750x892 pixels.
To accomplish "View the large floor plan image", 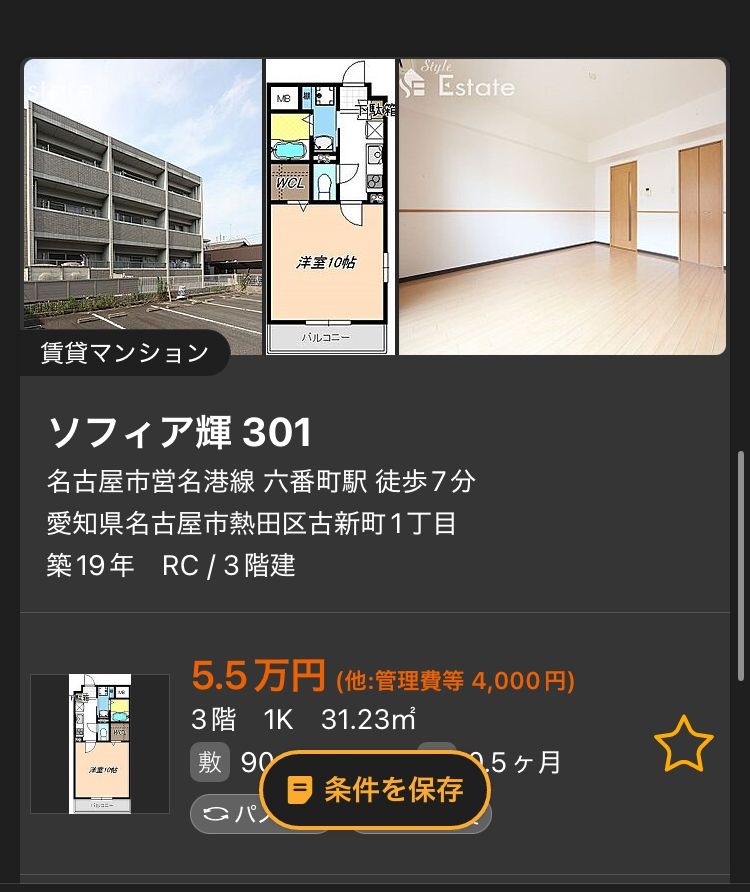I will pyautogui.click(x=330, y=207).
